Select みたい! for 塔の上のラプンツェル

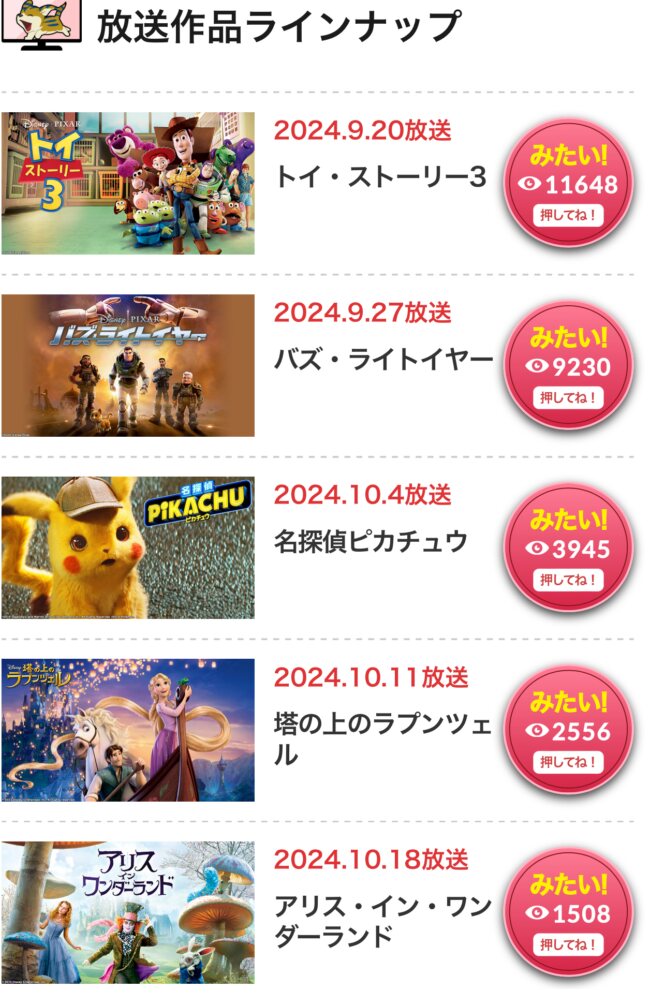pos(568,731)
